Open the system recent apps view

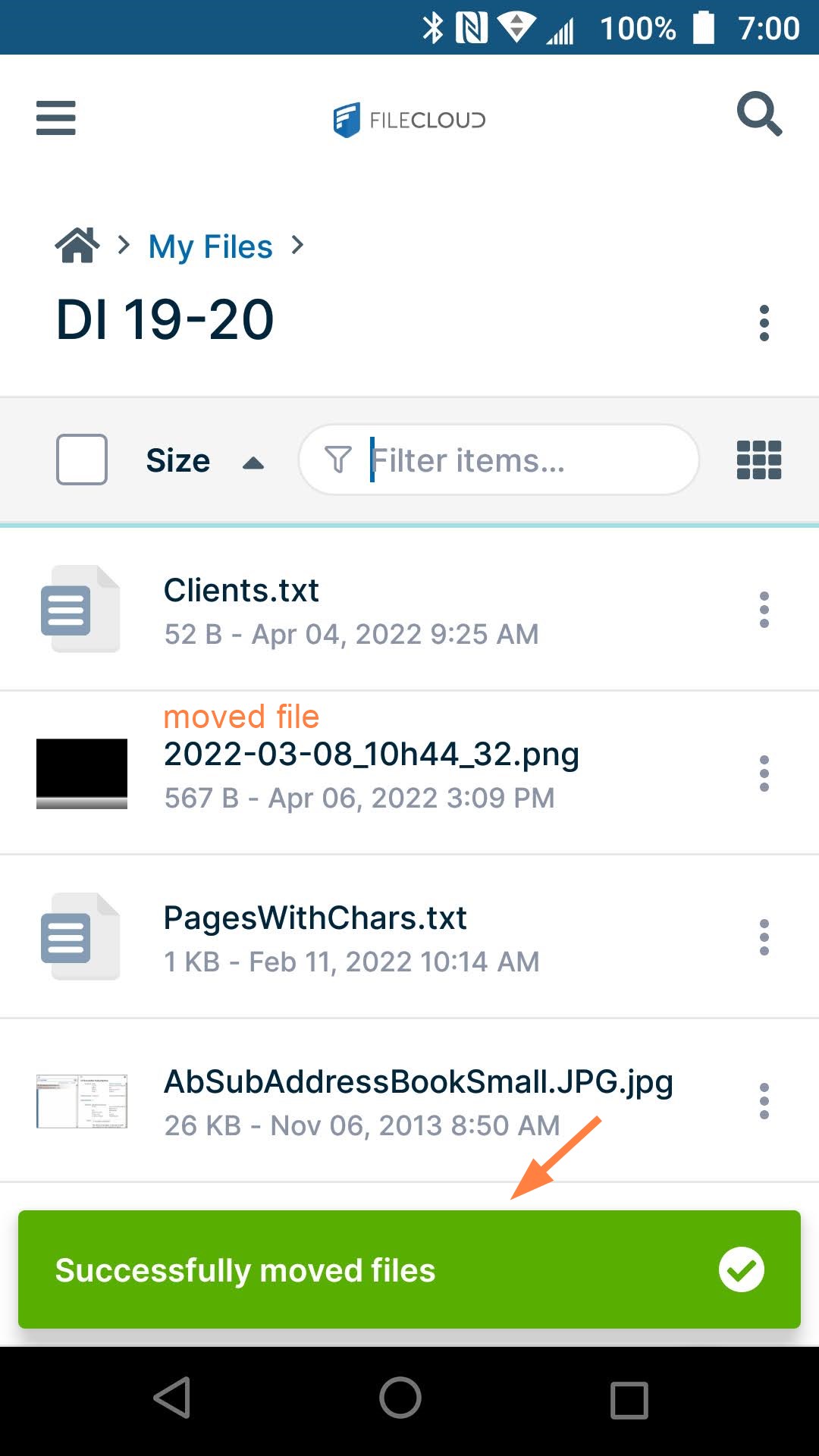point(629,1399)
